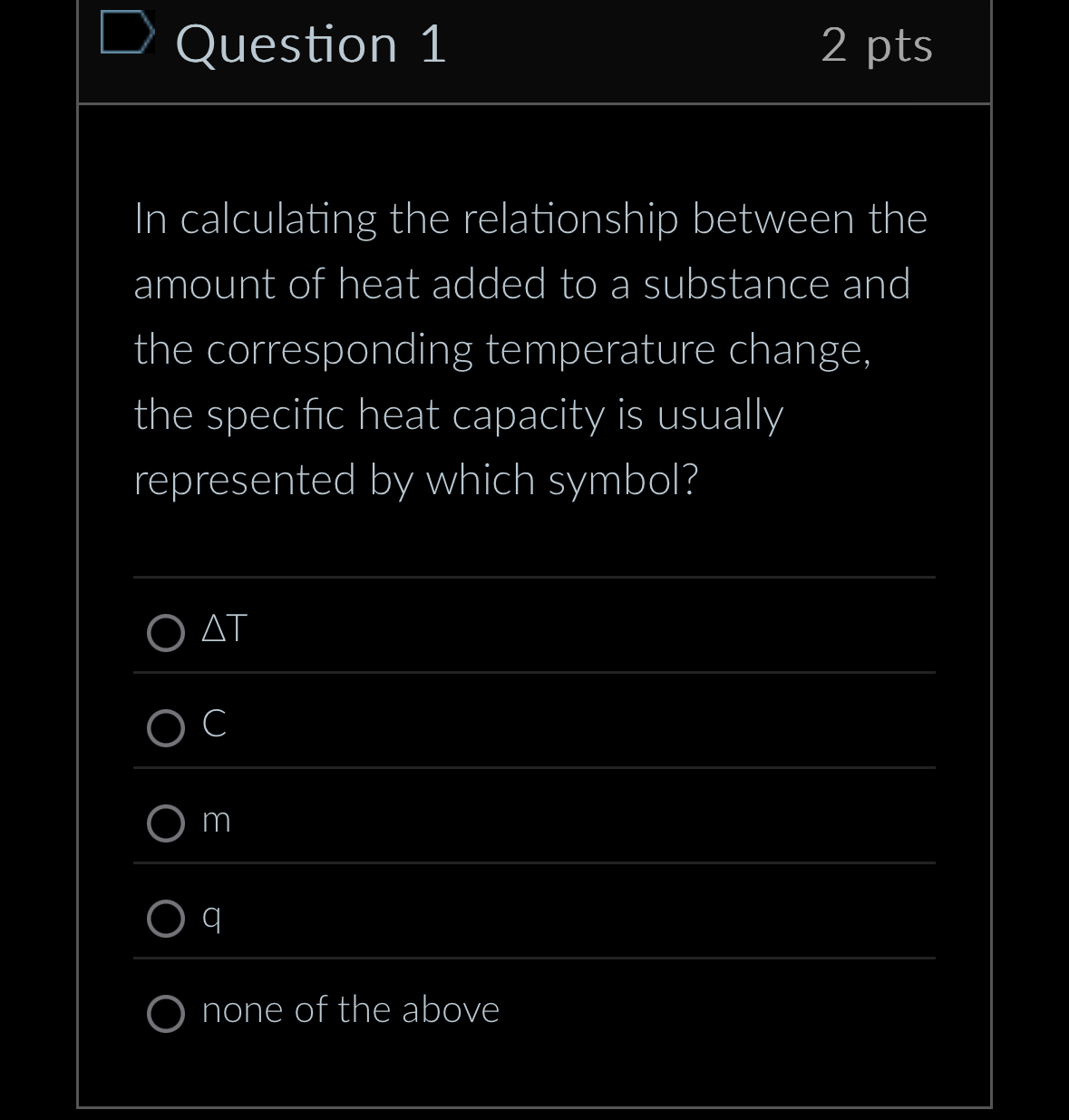Click the C option label
The width and height of the screenshot is (1069, 1120).
pos(212,725)
